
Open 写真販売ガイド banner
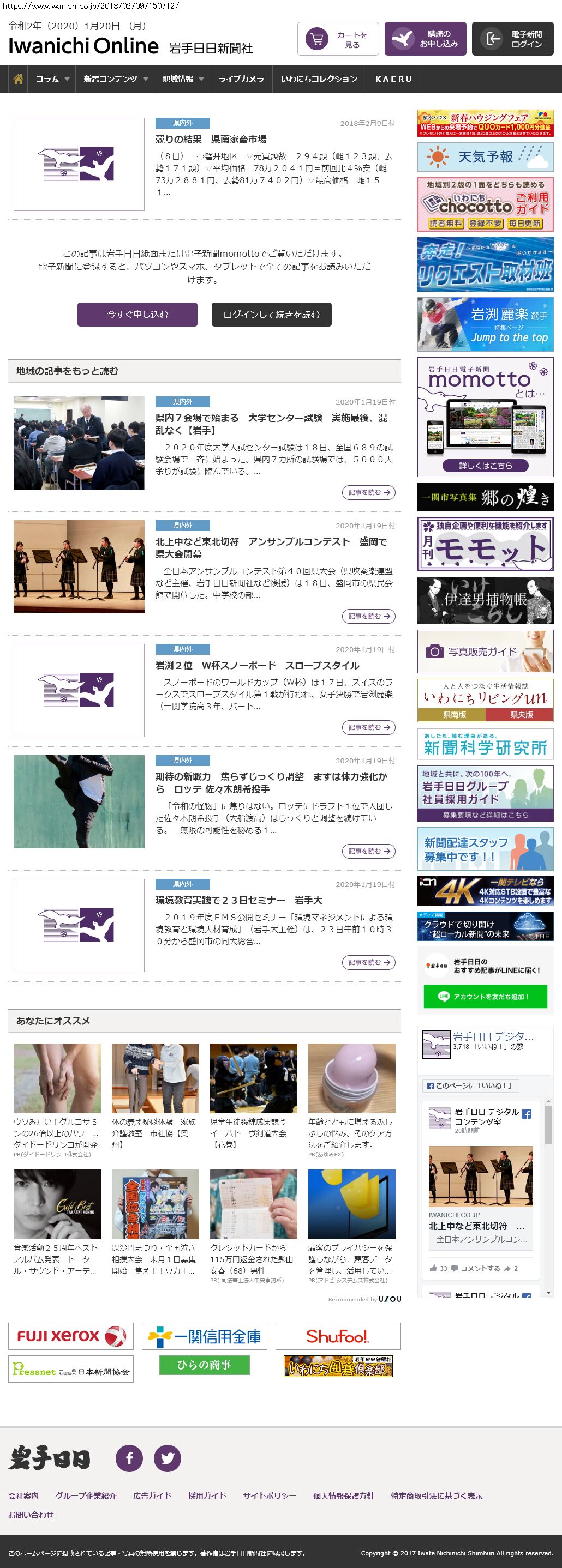click(485, 652)
